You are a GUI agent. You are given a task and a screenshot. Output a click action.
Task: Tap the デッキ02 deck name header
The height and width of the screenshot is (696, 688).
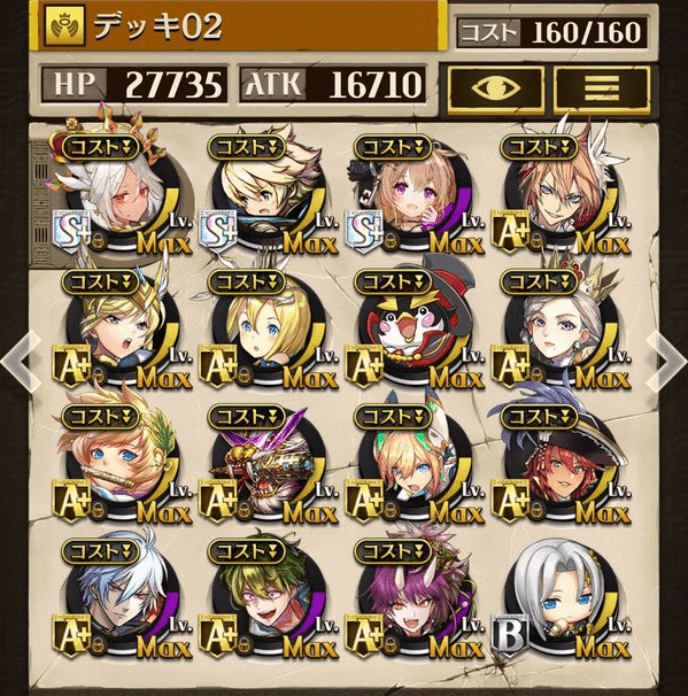[x=240, y=28]
